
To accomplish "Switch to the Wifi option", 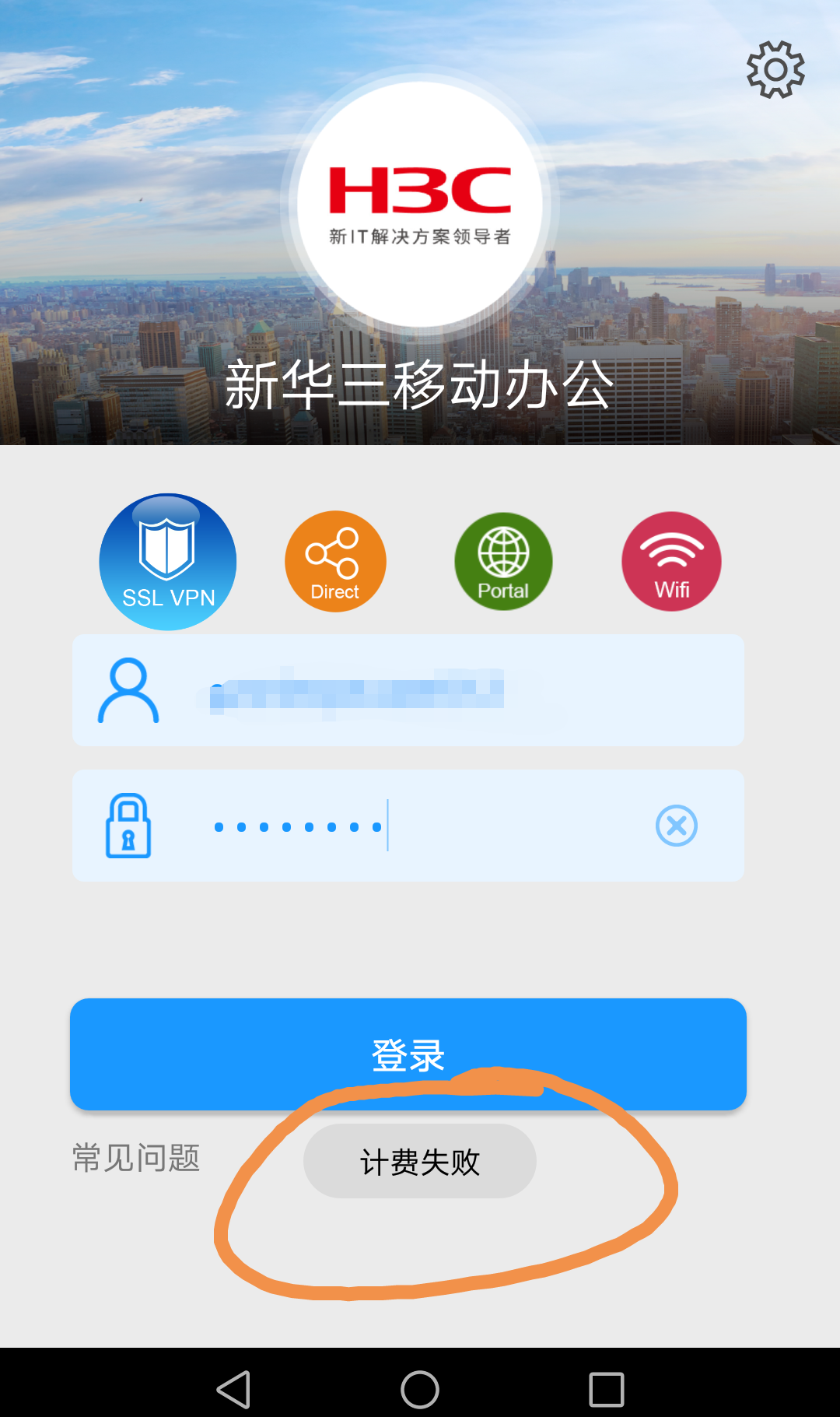I will [x=671, y=562].
